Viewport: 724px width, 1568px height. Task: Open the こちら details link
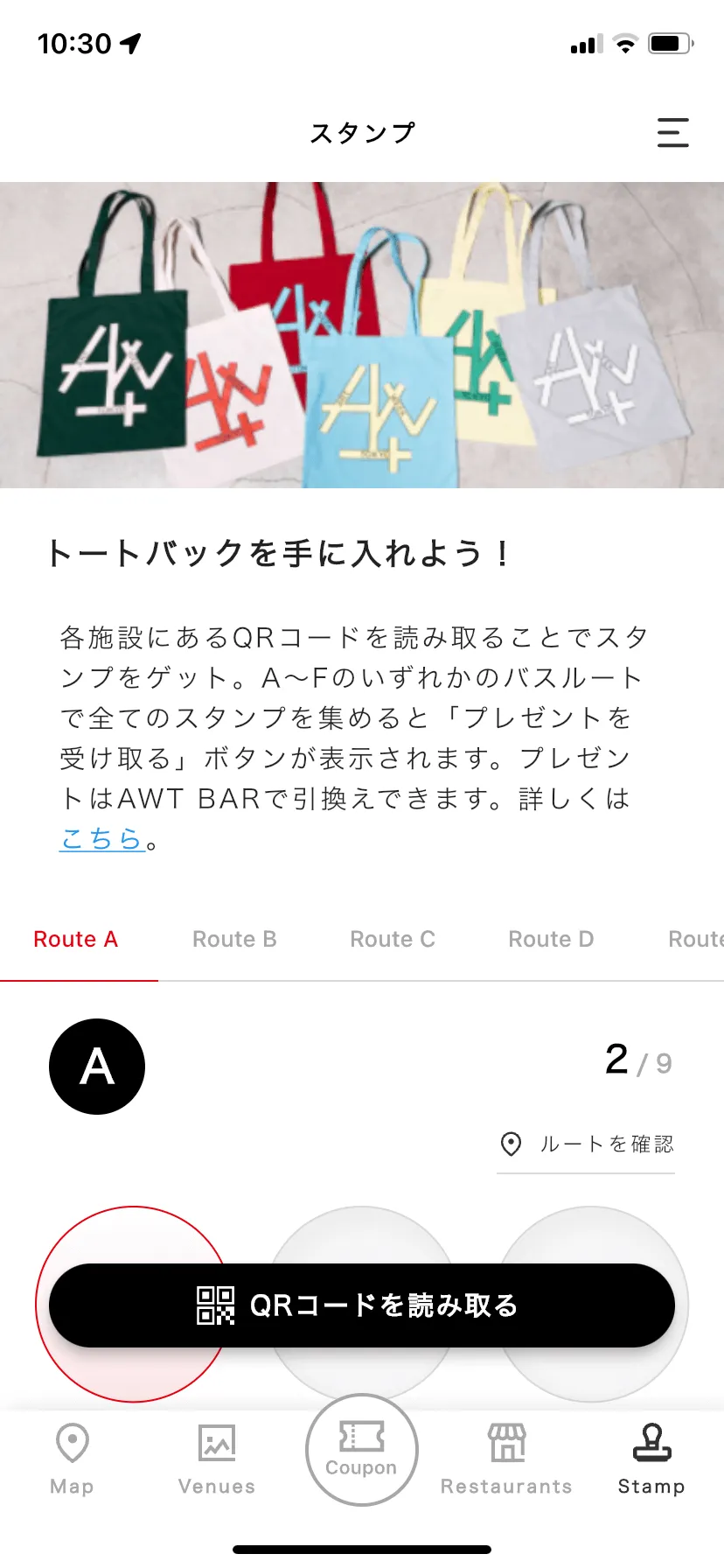click(101, 838)
